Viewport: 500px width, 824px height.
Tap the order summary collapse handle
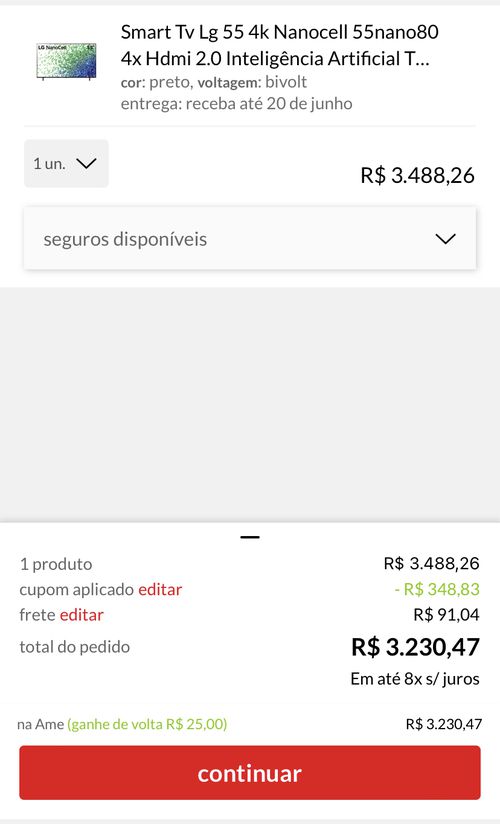[x=250, y=537]
